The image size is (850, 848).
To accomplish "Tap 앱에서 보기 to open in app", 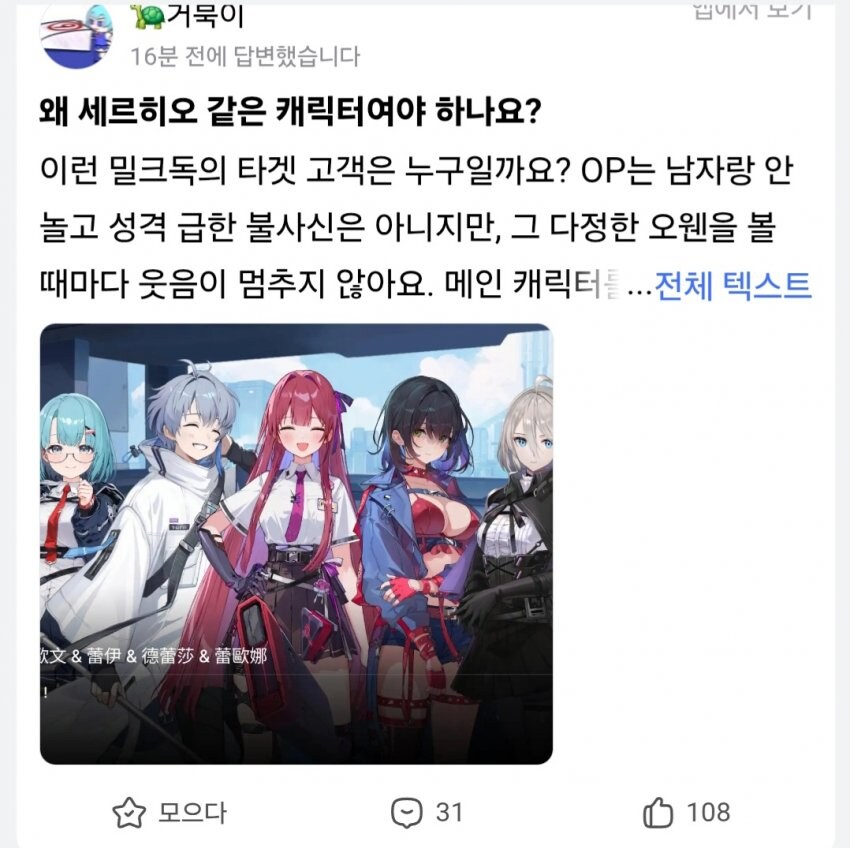I will [x=752, y=10].
